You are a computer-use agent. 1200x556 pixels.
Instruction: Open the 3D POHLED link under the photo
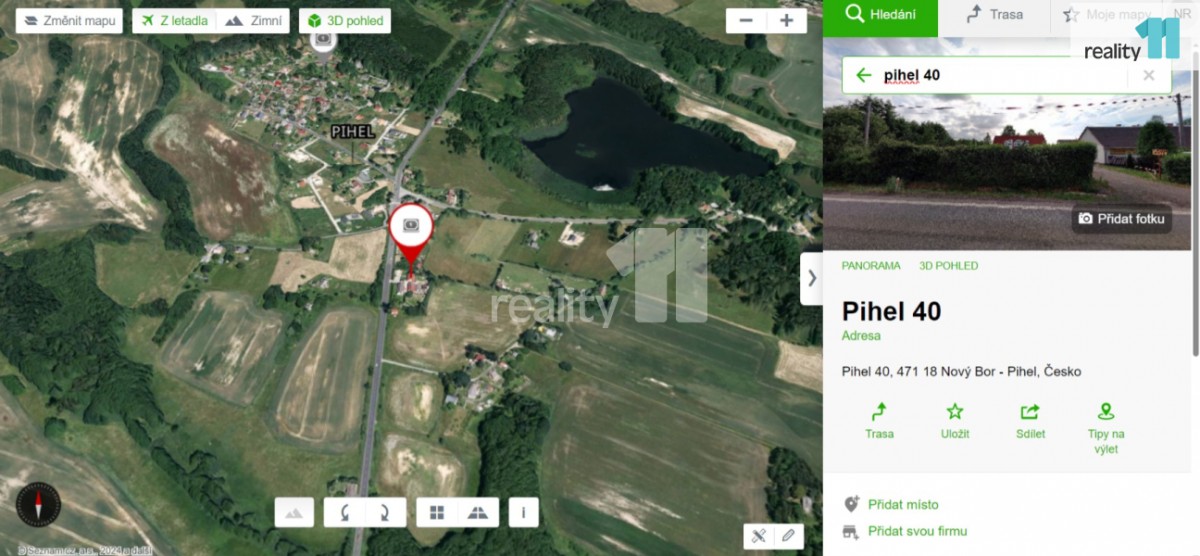tap(948, 266)
